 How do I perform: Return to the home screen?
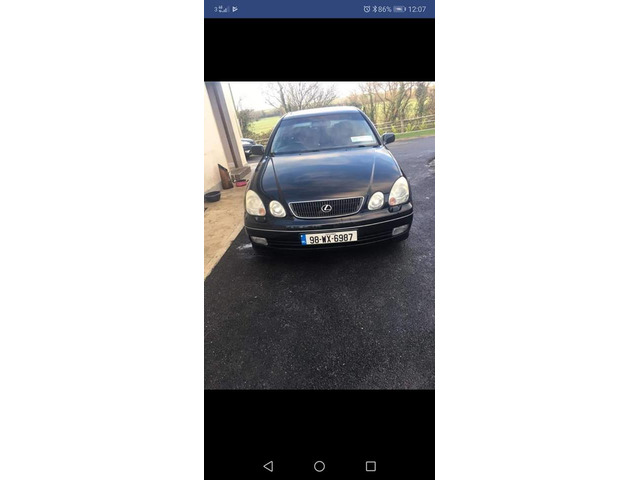point(319,466)
